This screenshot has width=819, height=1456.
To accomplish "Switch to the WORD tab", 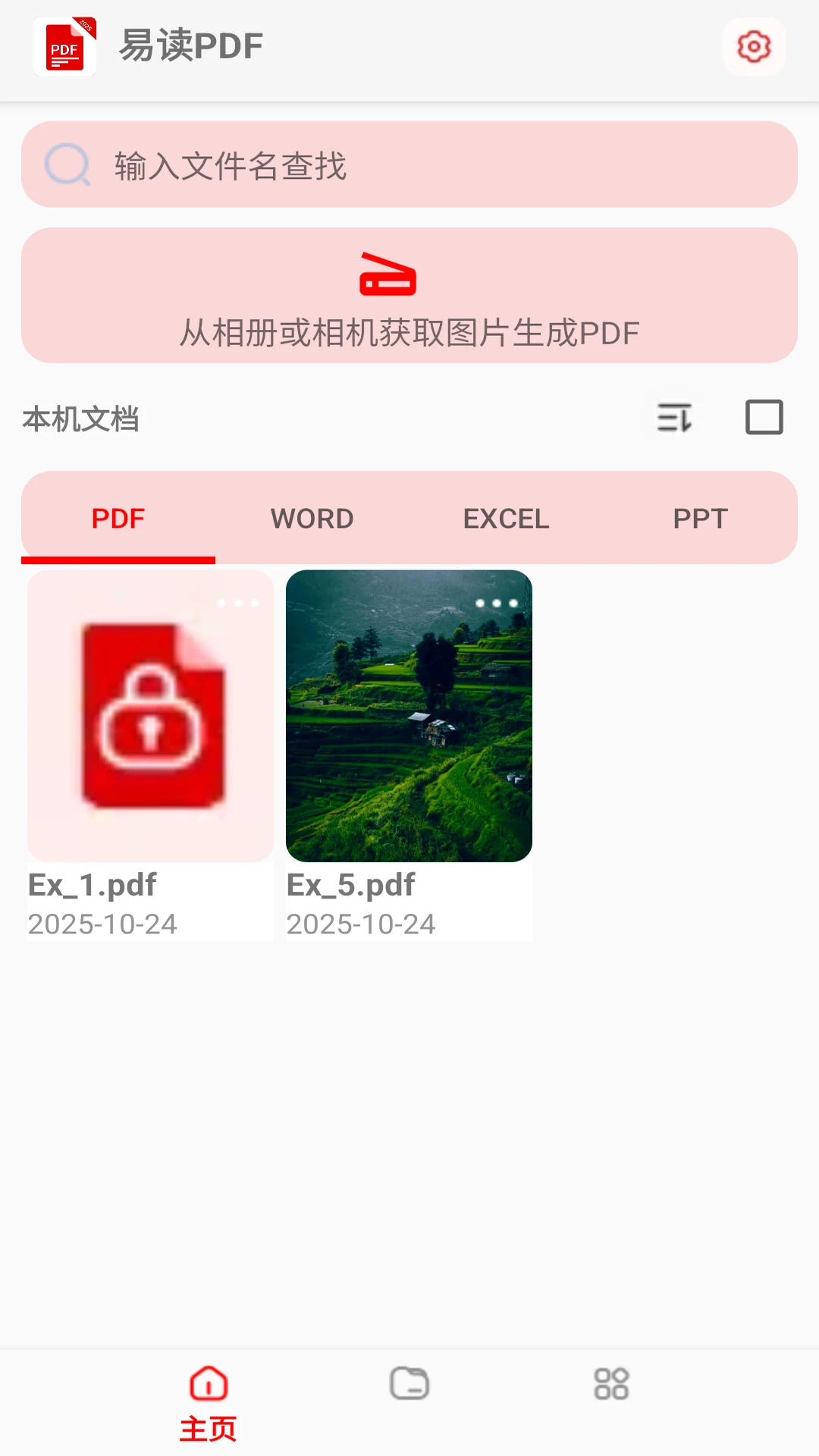I will click(312, 518).
